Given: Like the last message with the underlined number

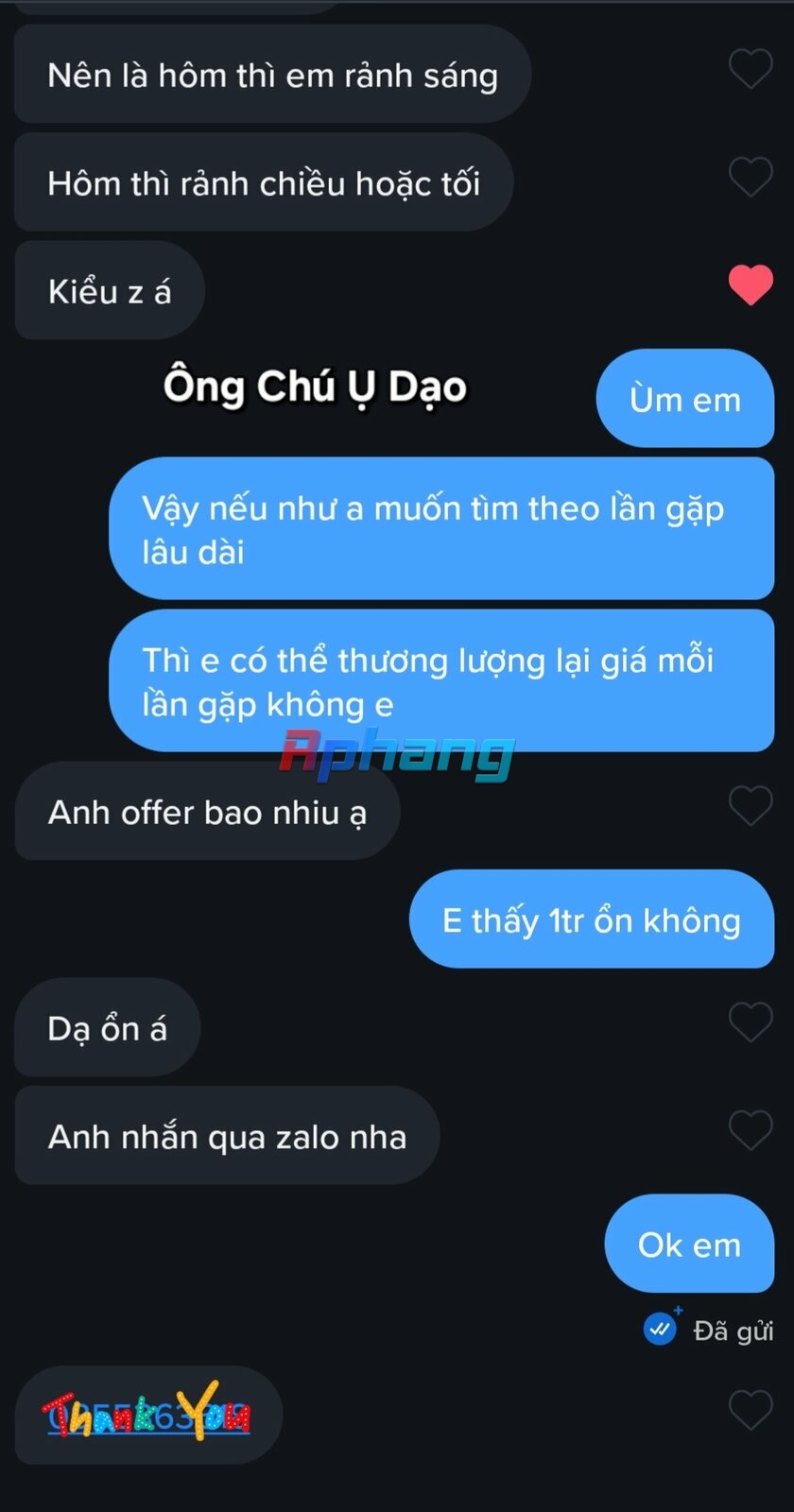Looking at the screenshot, I should pos(751,1410).
